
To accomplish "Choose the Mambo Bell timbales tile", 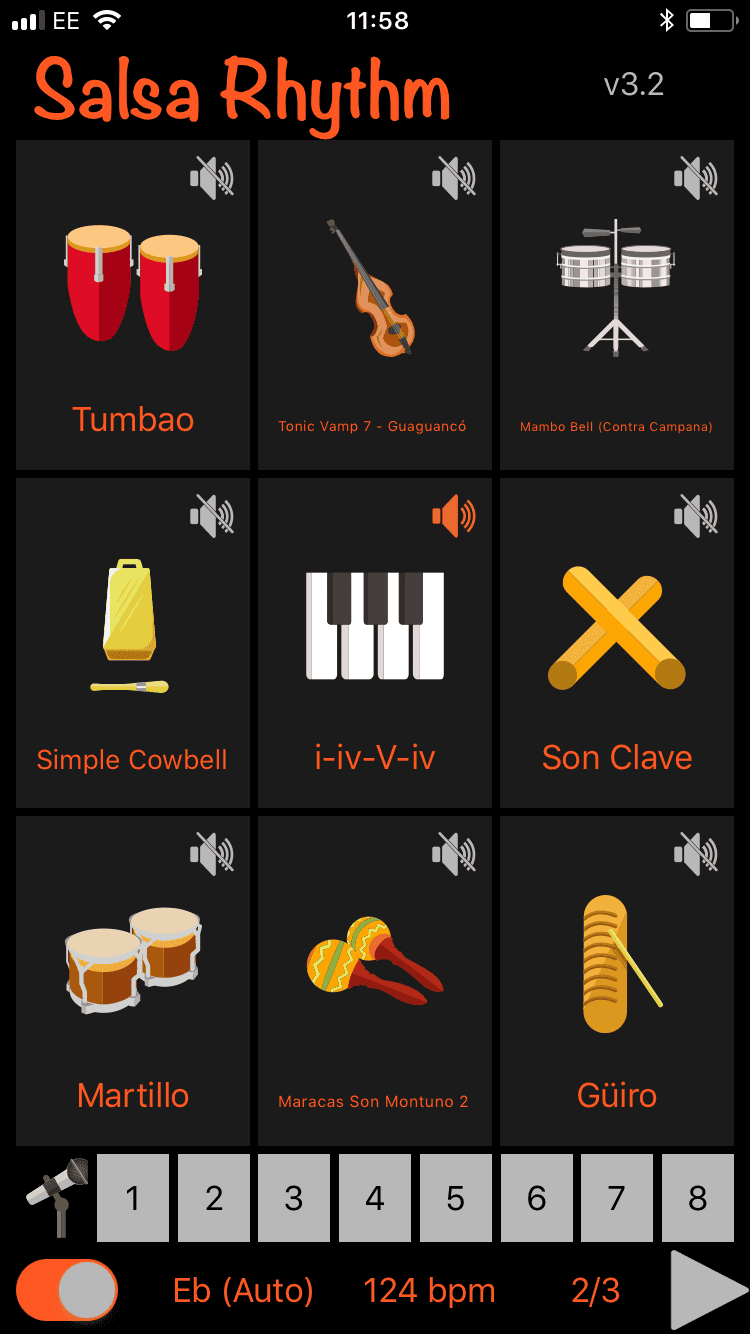I will click(x=617, y=305).
